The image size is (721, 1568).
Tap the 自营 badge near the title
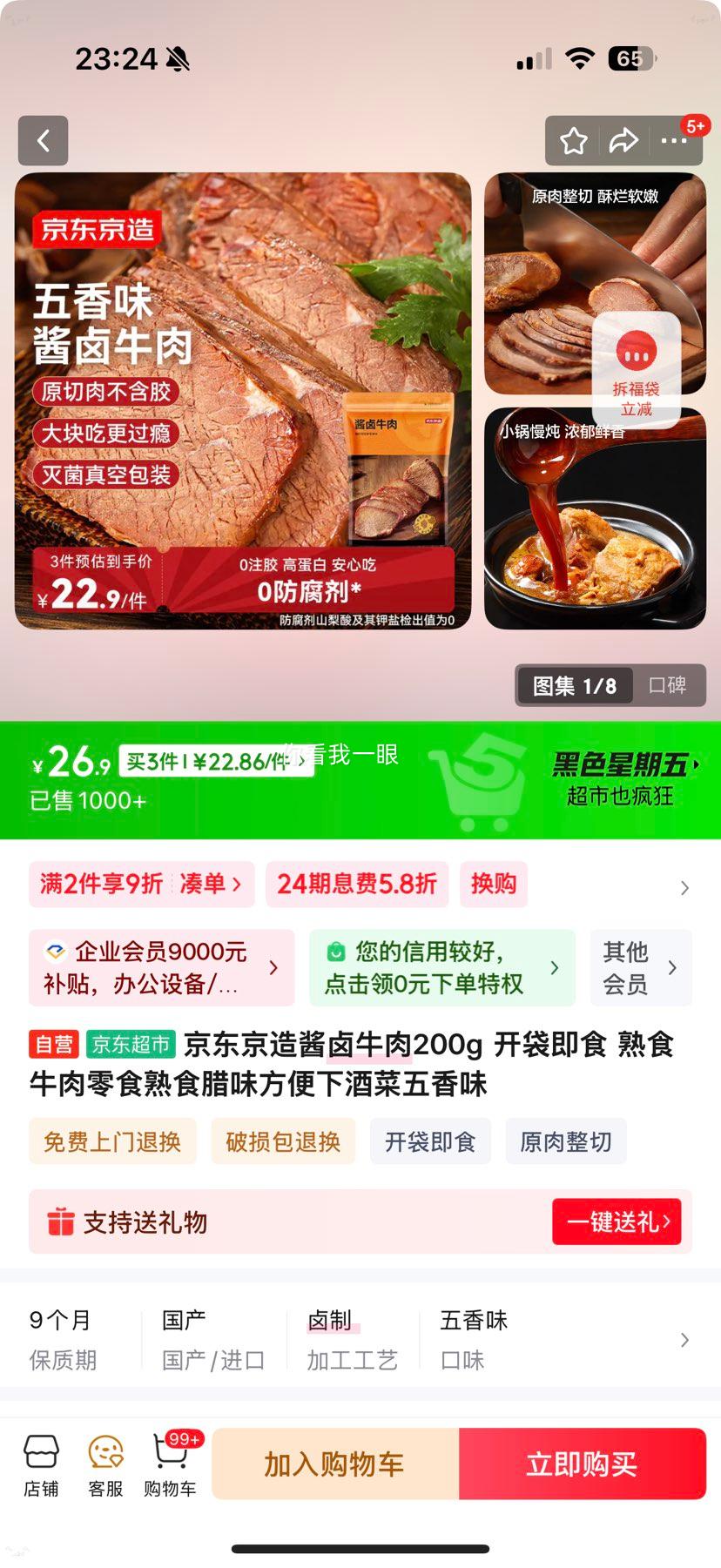[52, 1044]
